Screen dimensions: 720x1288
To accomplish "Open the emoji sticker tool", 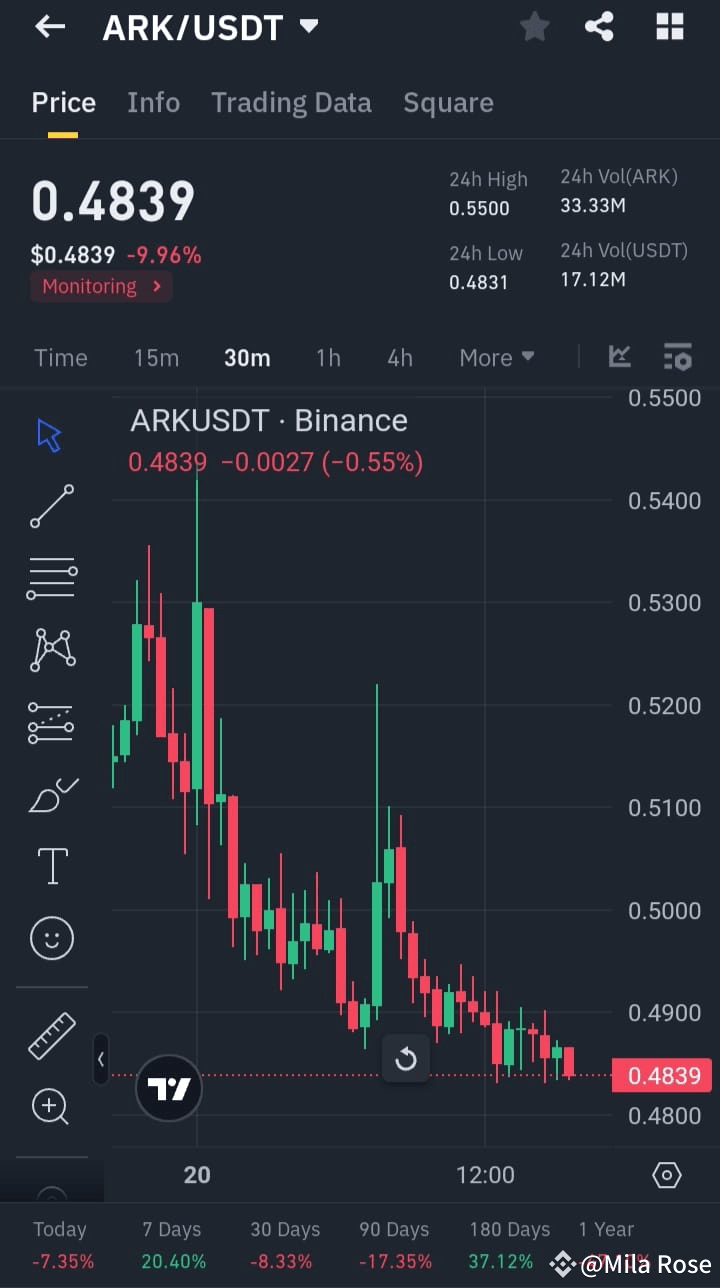I will 51,938.
